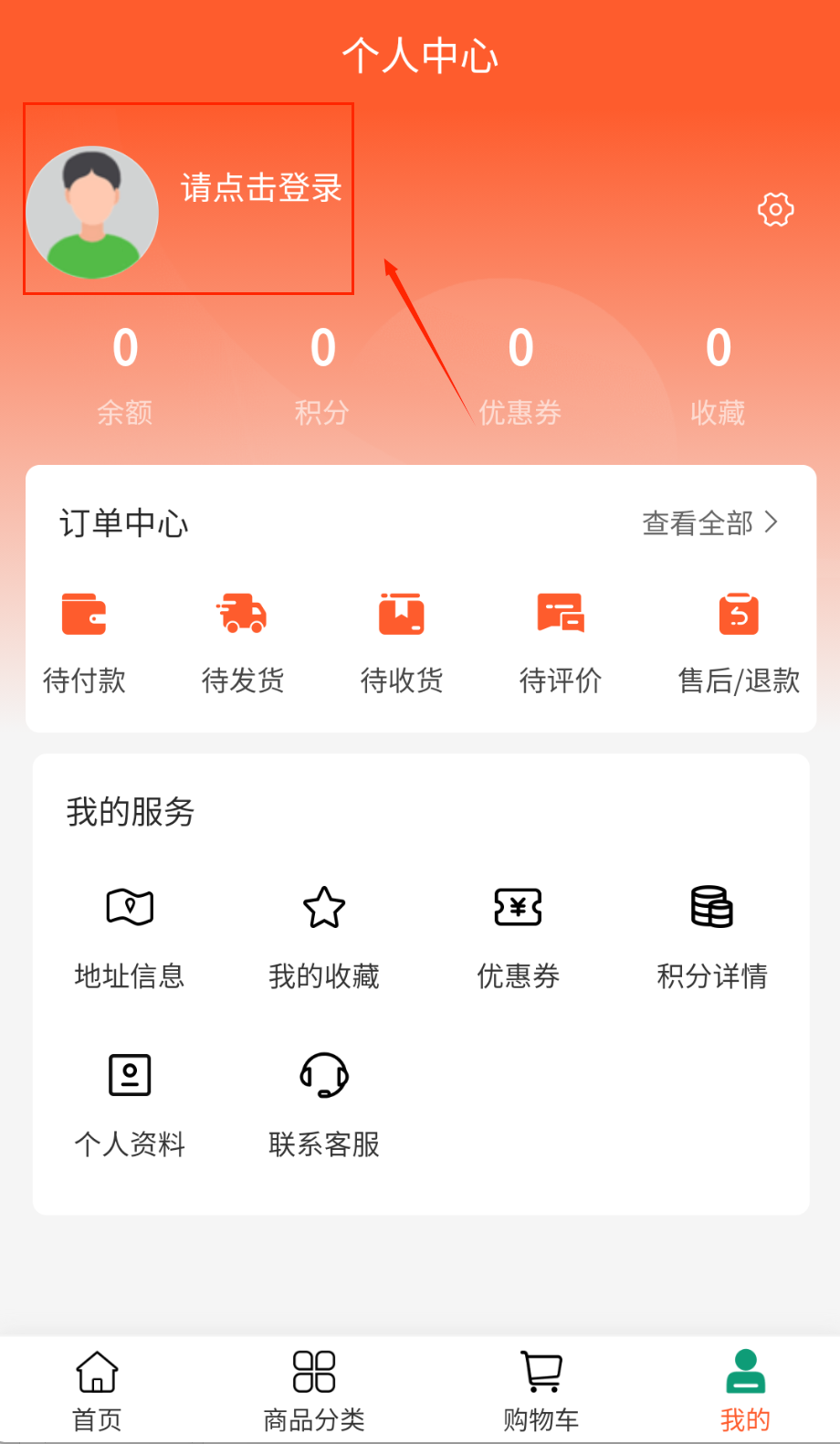The width and height of the screenshot is (840, 1444).
Task: Open 个人资料
Action: coord(130,1103)
